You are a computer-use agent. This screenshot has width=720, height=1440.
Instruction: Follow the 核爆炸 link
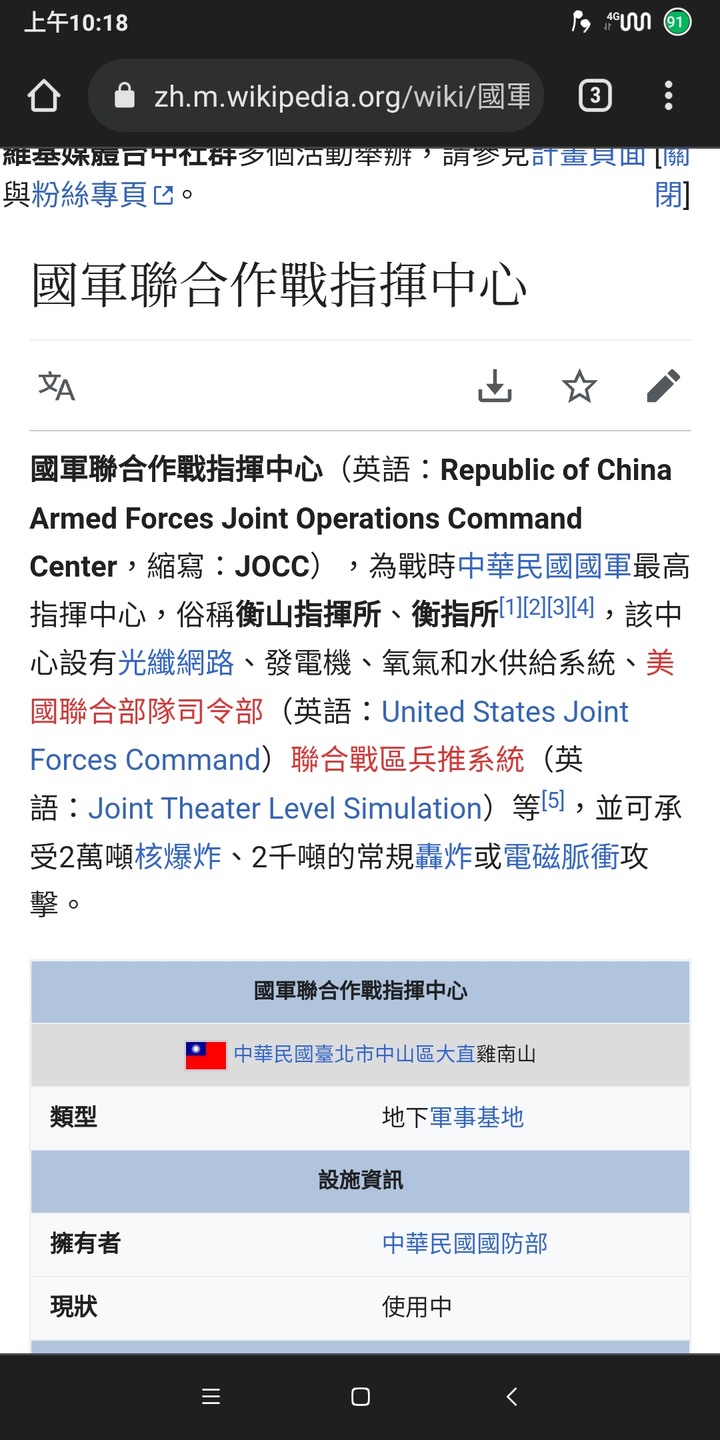click(178, 856)
